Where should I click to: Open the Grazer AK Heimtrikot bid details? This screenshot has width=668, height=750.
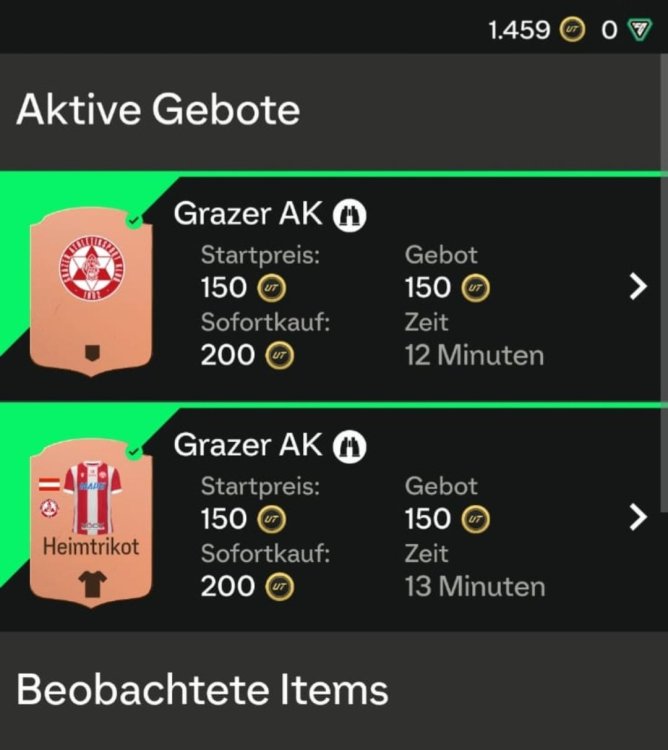(x=638, y=517)
